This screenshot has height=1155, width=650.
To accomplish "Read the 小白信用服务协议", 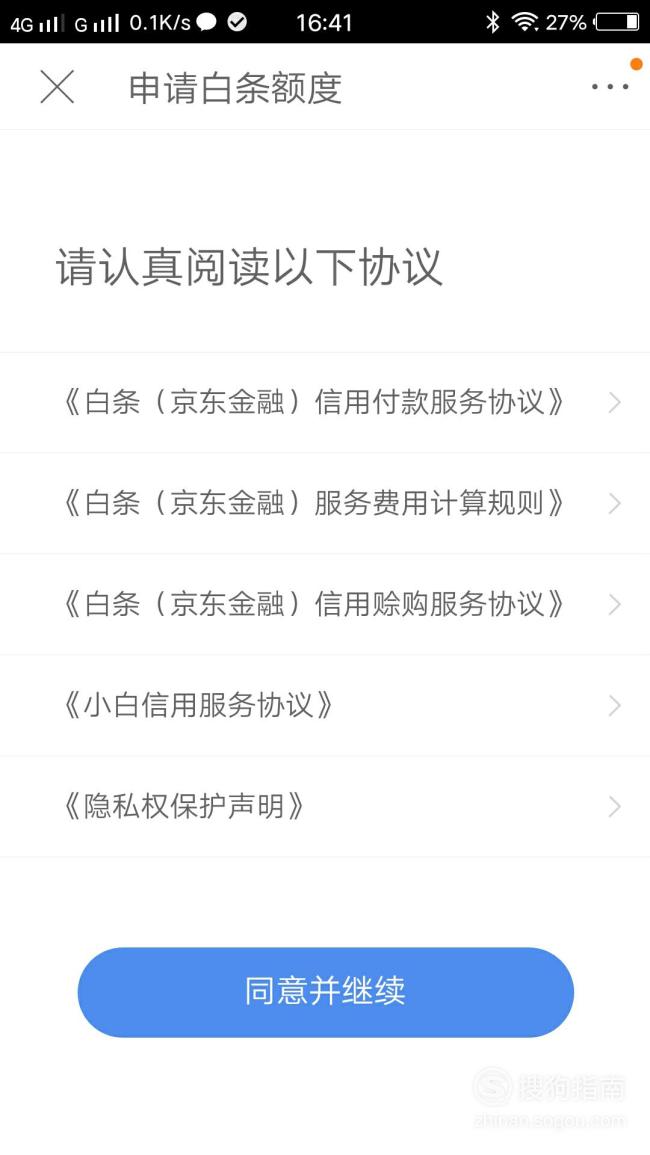I will tap(325, 706).
